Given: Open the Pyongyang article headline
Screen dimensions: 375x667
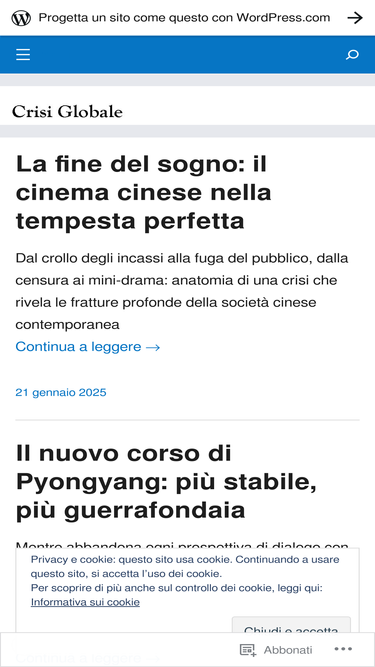Looking at the screenshot, I should [166, 482].
